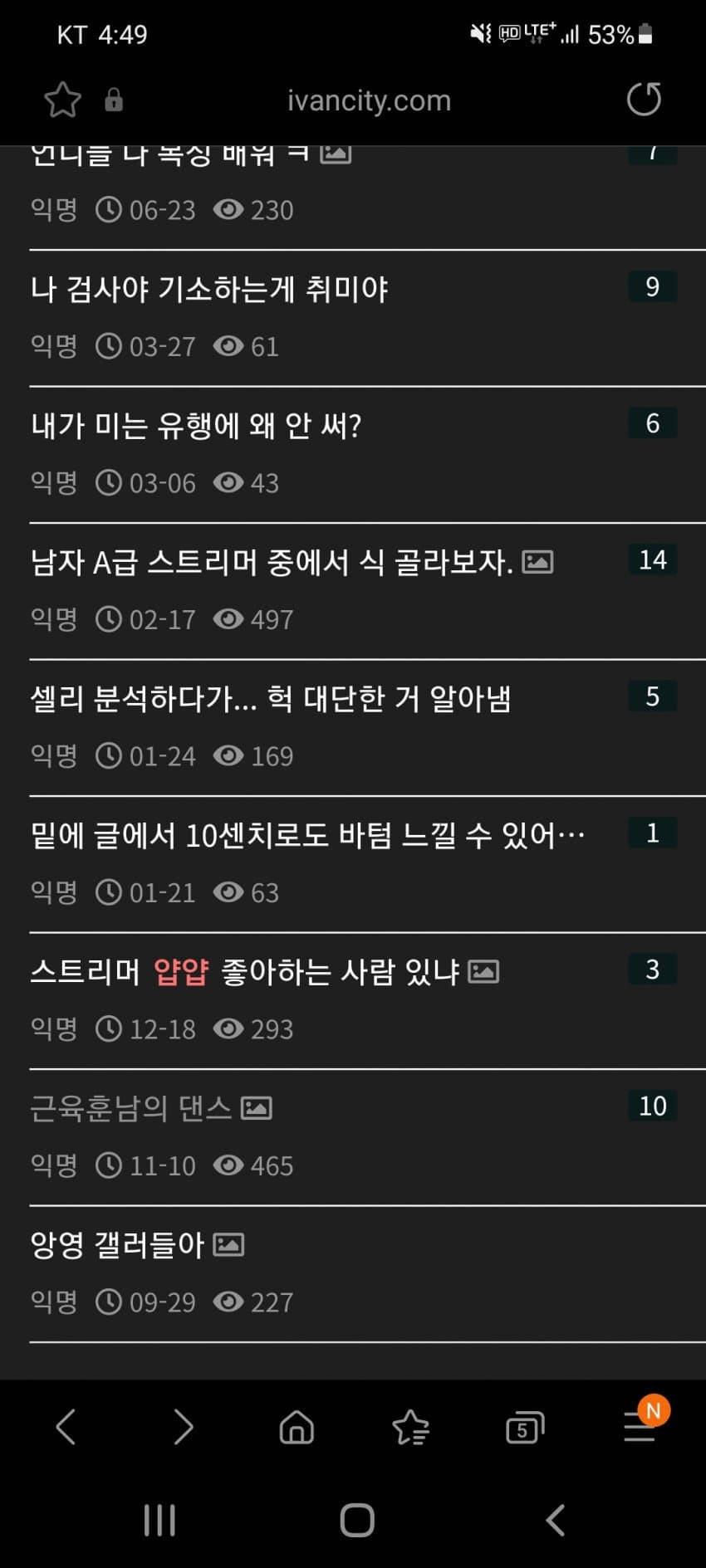Image resolution: width=706 pixels, height=1568 pixels.
Task: Open post '앙영 갤러들아'
Action: [x=117, y=1244]
